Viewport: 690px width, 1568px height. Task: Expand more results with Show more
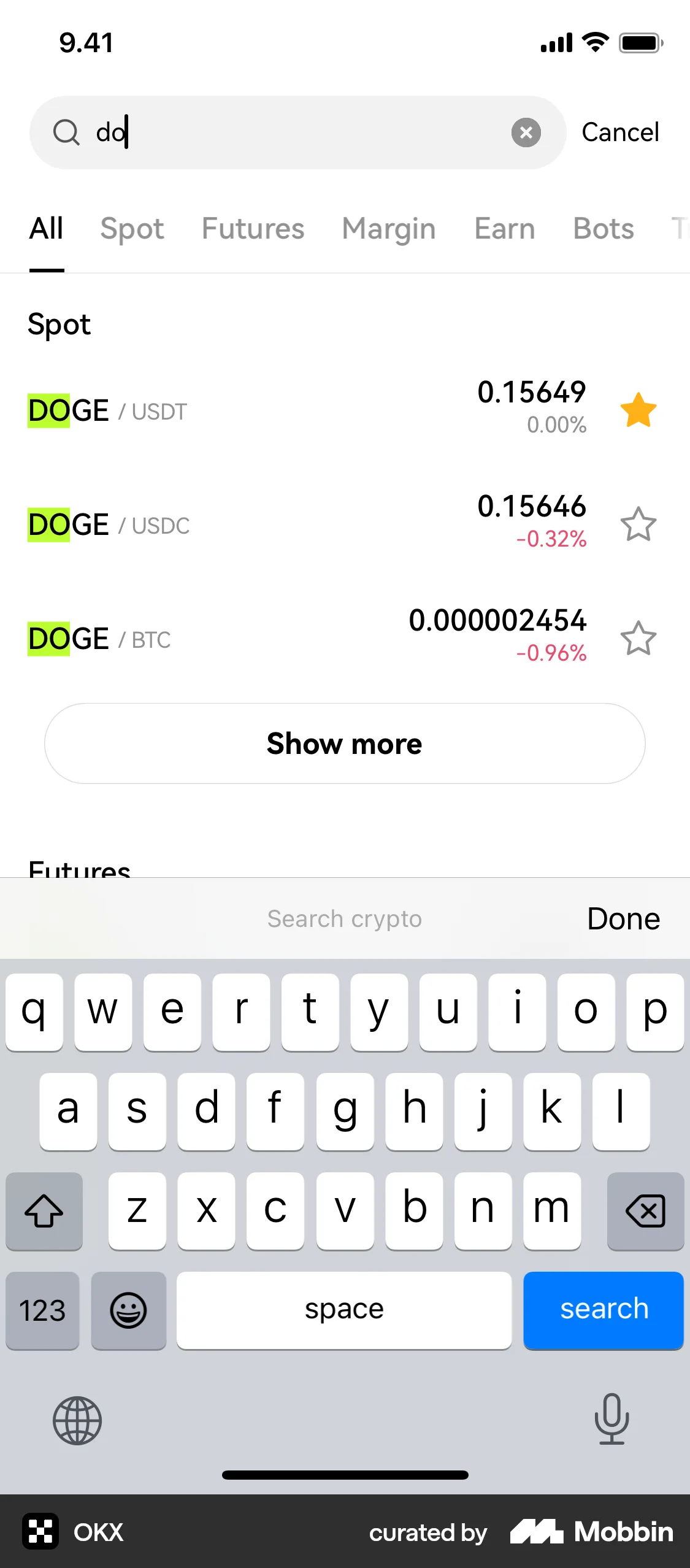tap(345, 744)
